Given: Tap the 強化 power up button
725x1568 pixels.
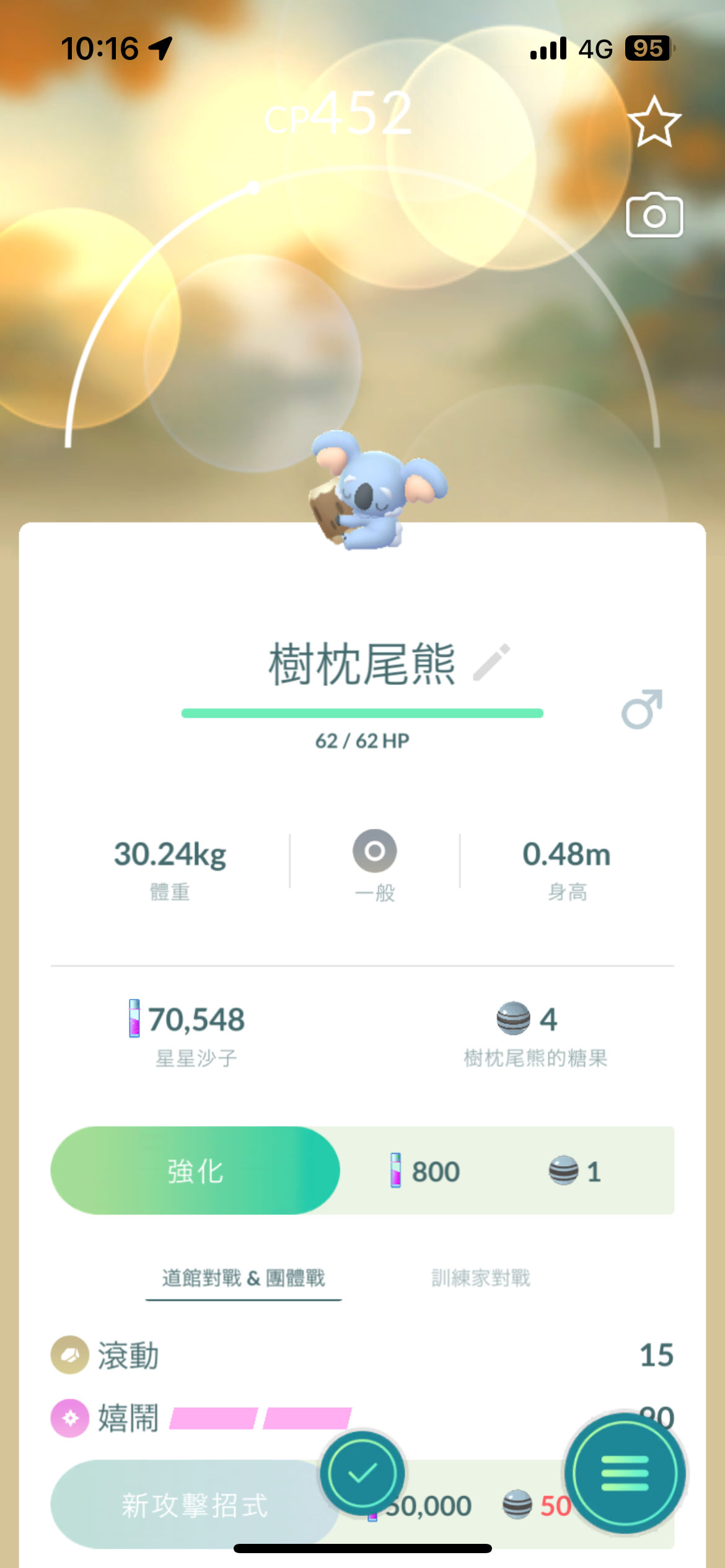Looking at the screenshot, I should (195, 1170).
